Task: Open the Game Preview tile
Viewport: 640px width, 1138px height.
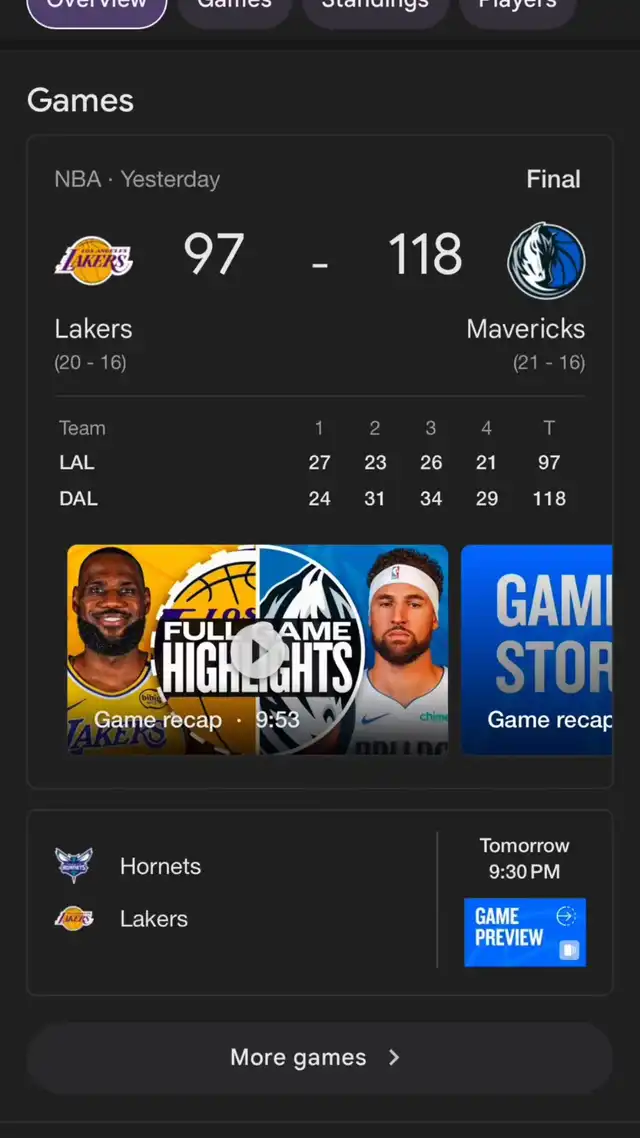Action: pyautogui.click(x=525, y=932)
